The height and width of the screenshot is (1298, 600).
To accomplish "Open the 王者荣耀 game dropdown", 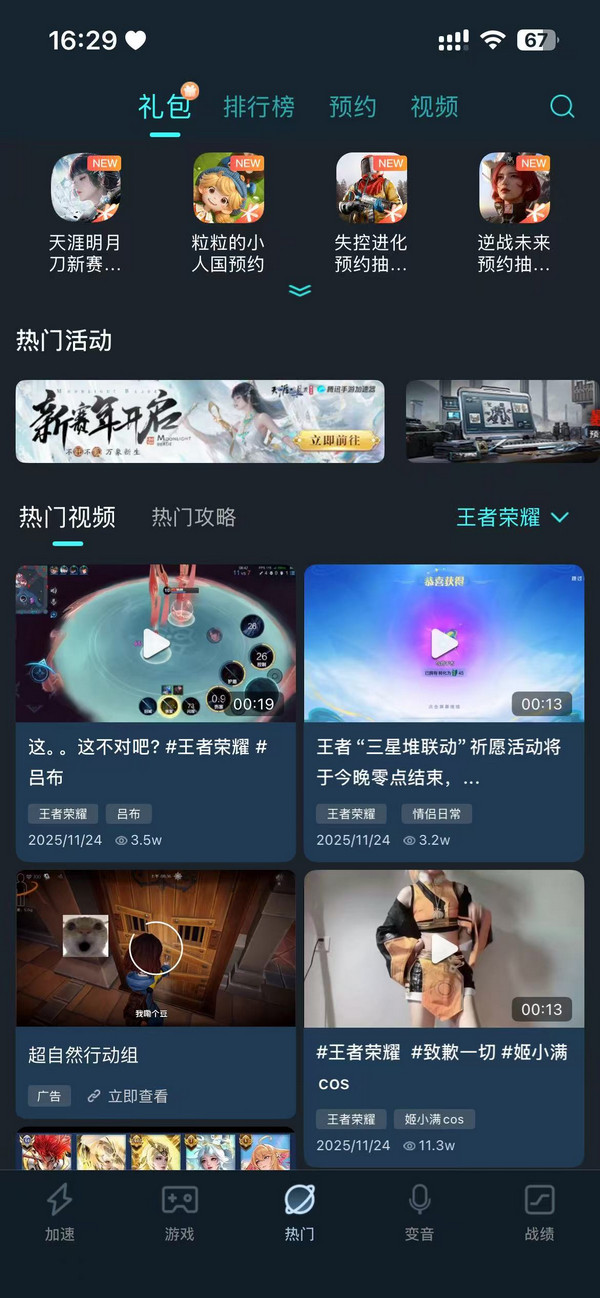I will coord(512,517).
